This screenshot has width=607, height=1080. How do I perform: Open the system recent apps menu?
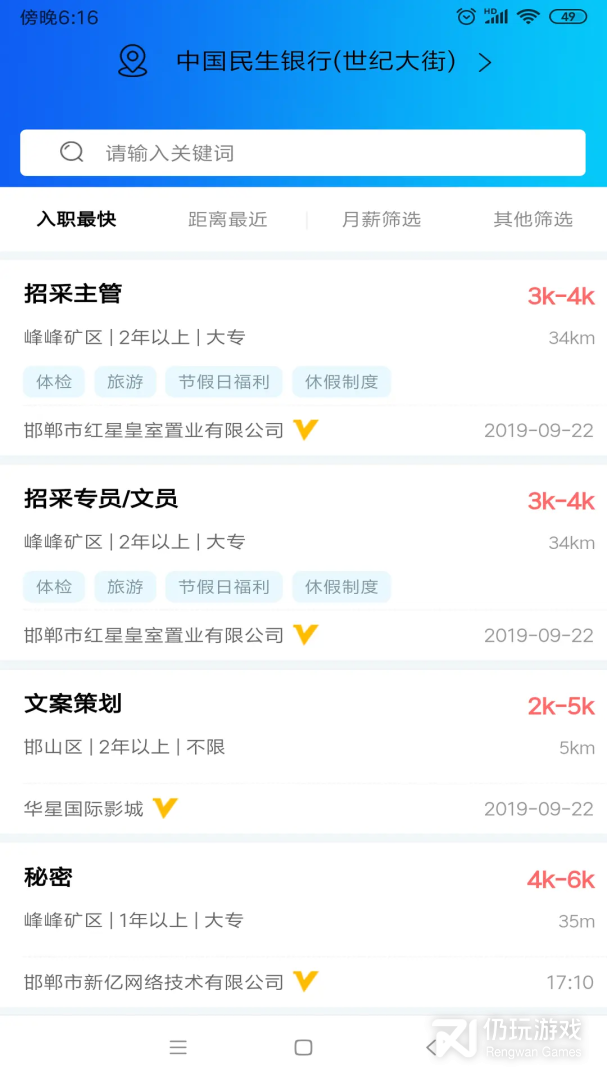[178, 1047]
